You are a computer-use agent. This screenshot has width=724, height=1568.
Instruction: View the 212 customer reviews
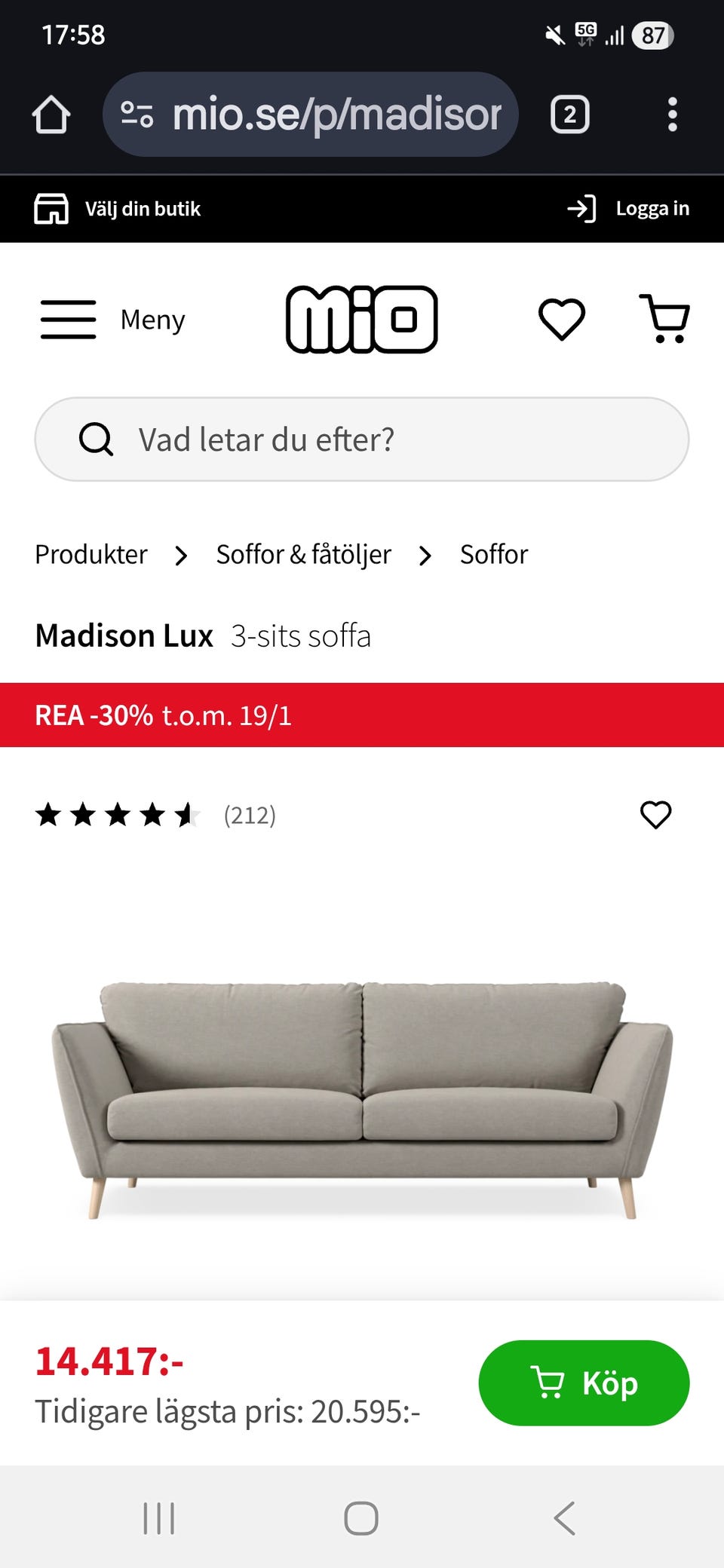pos(250,815)
